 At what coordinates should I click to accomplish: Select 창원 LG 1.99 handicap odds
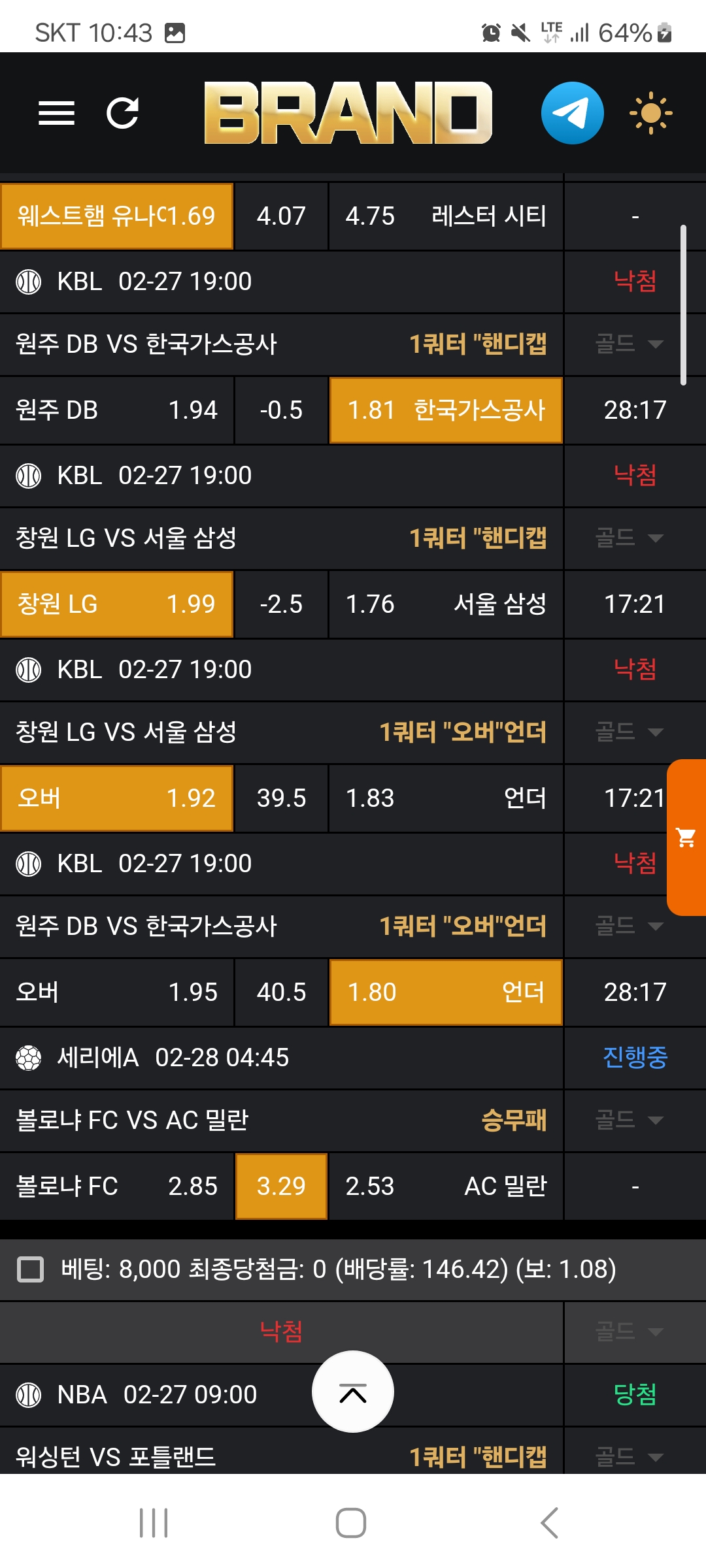coord(117,604)
